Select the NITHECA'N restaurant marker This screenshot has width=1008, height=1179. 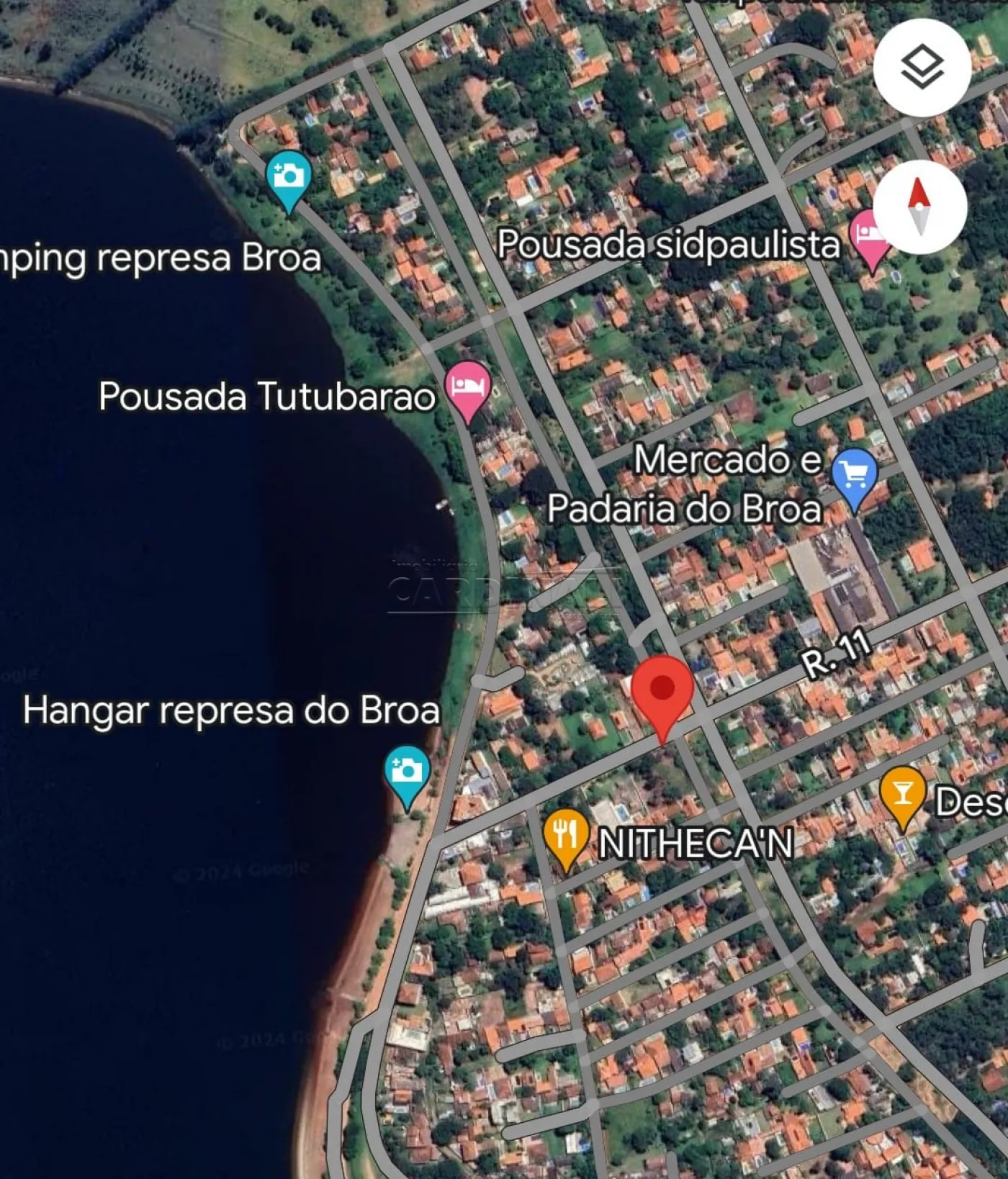(566, 836)
